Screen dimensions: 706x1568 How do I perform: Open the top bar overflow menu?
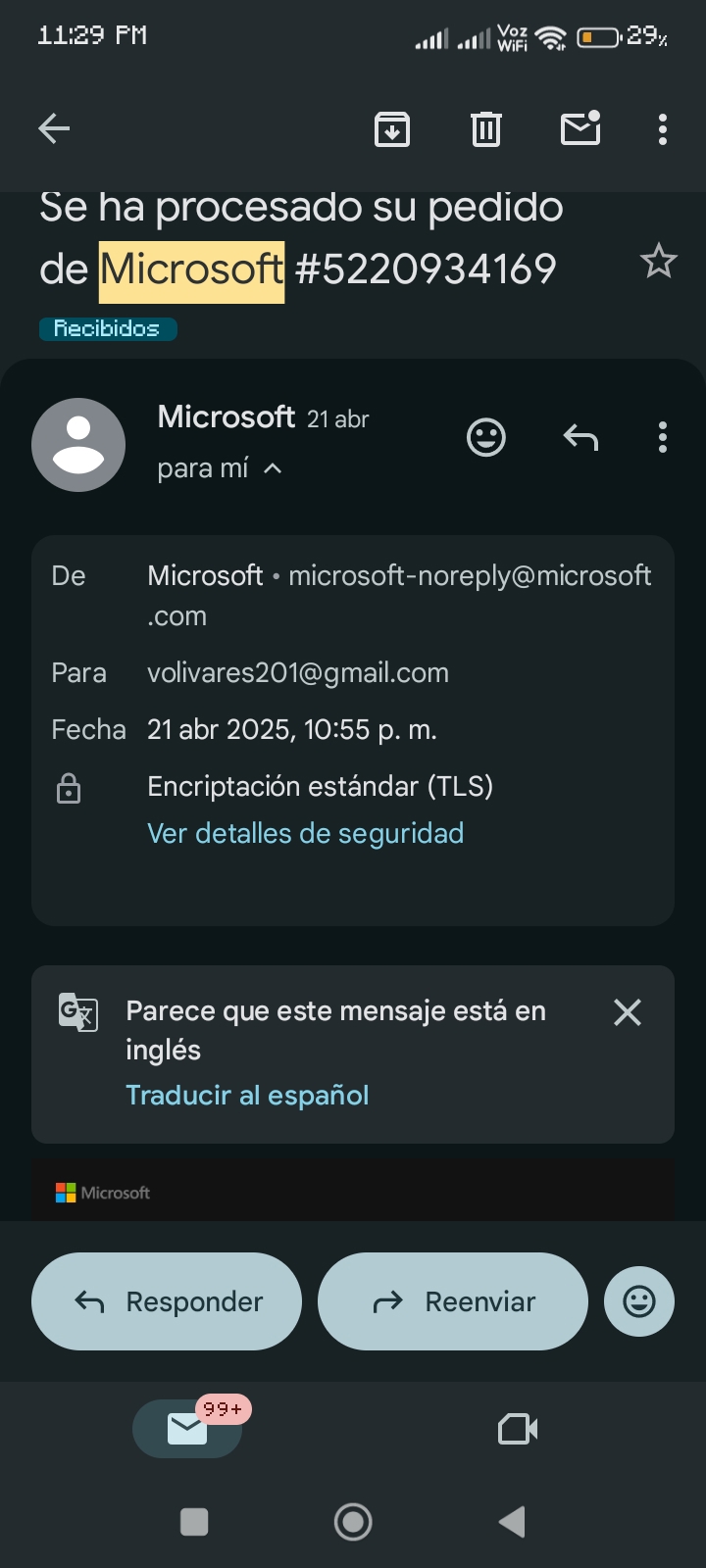click(663, 128)
